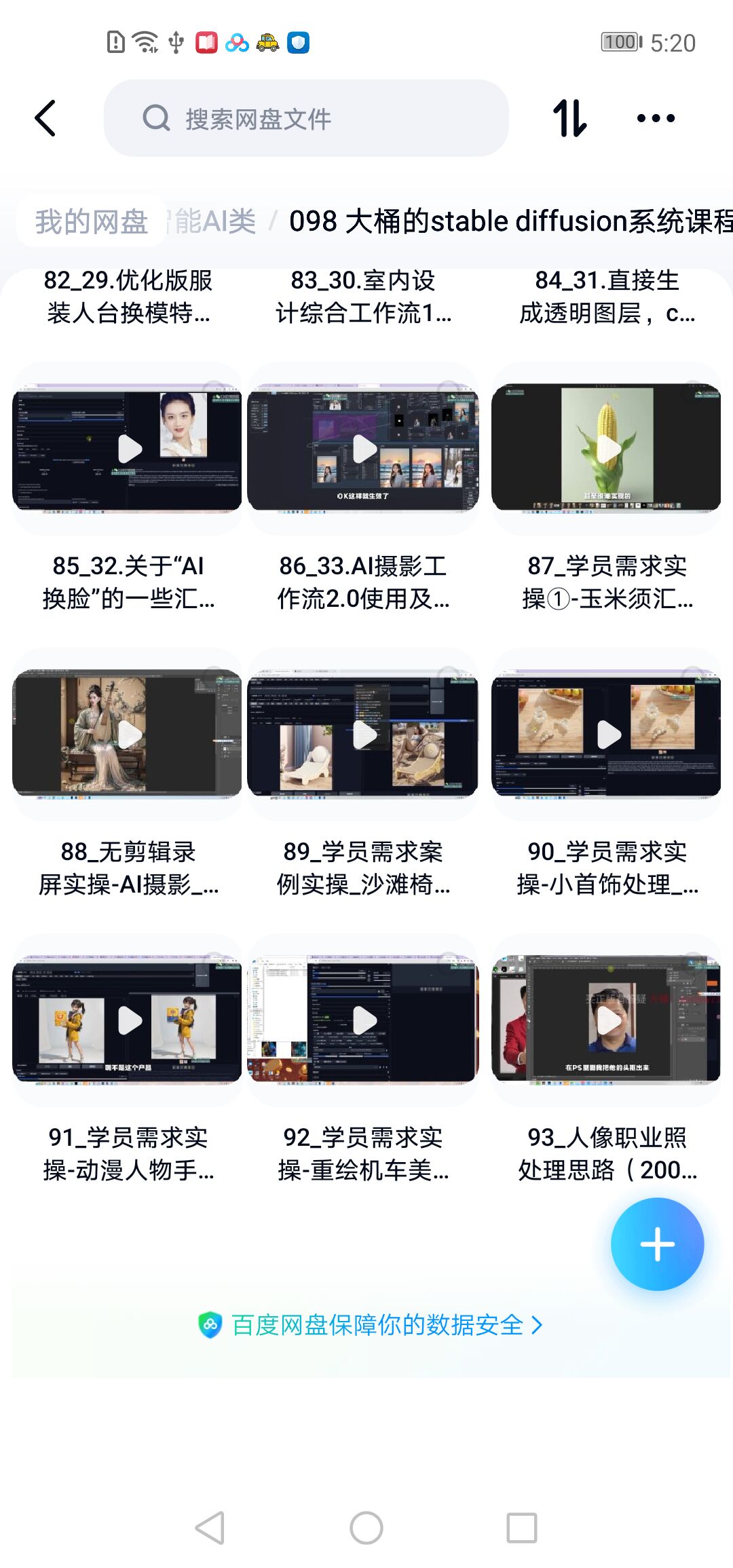The height and width of the screenshot is (1568, 733).
Task: Open the video 88_无剪辑录屏实操-AI摄影
Action: tap(128, 734)
